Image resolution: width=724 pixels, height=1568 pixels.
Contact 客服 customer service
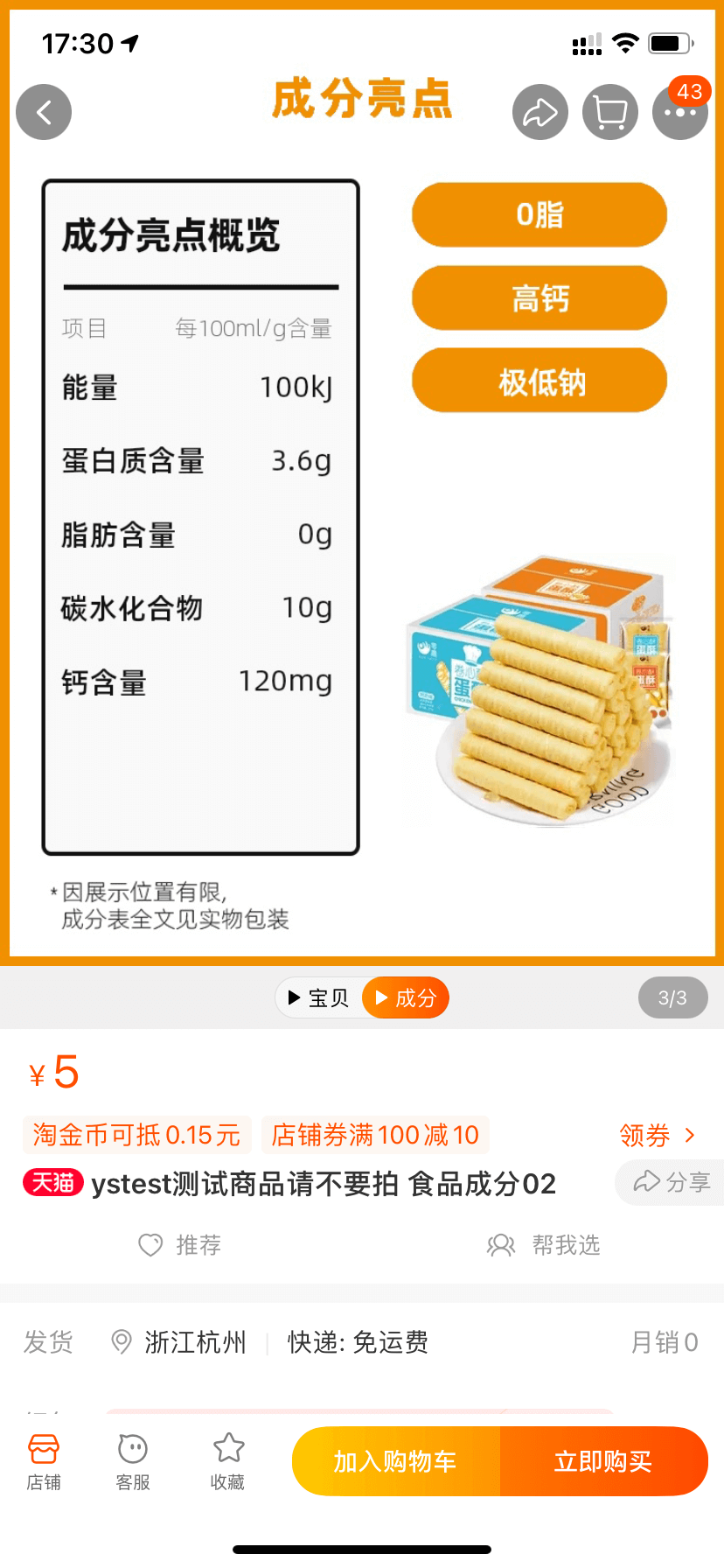(133, 1461)
